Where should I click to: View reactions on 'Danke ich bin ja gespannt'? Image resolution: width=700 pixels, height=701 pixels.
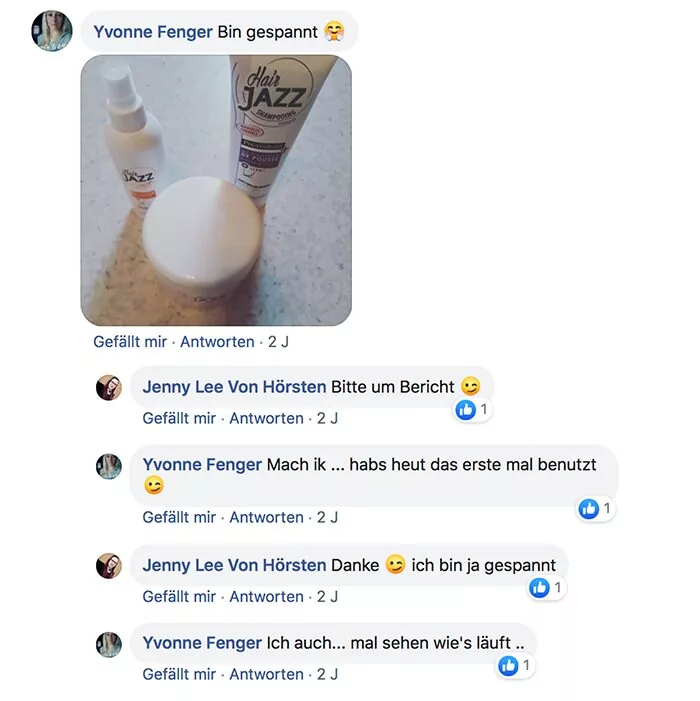pyautogui.click(x=546, y=588)
